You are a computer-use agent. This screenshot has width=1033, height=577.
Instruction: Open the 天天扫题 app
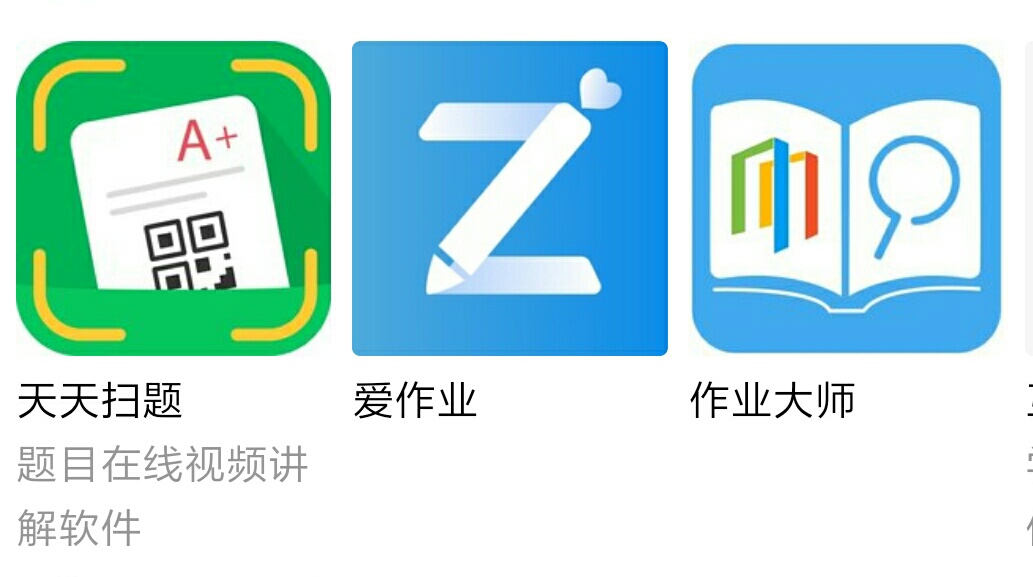pos(173,198)
